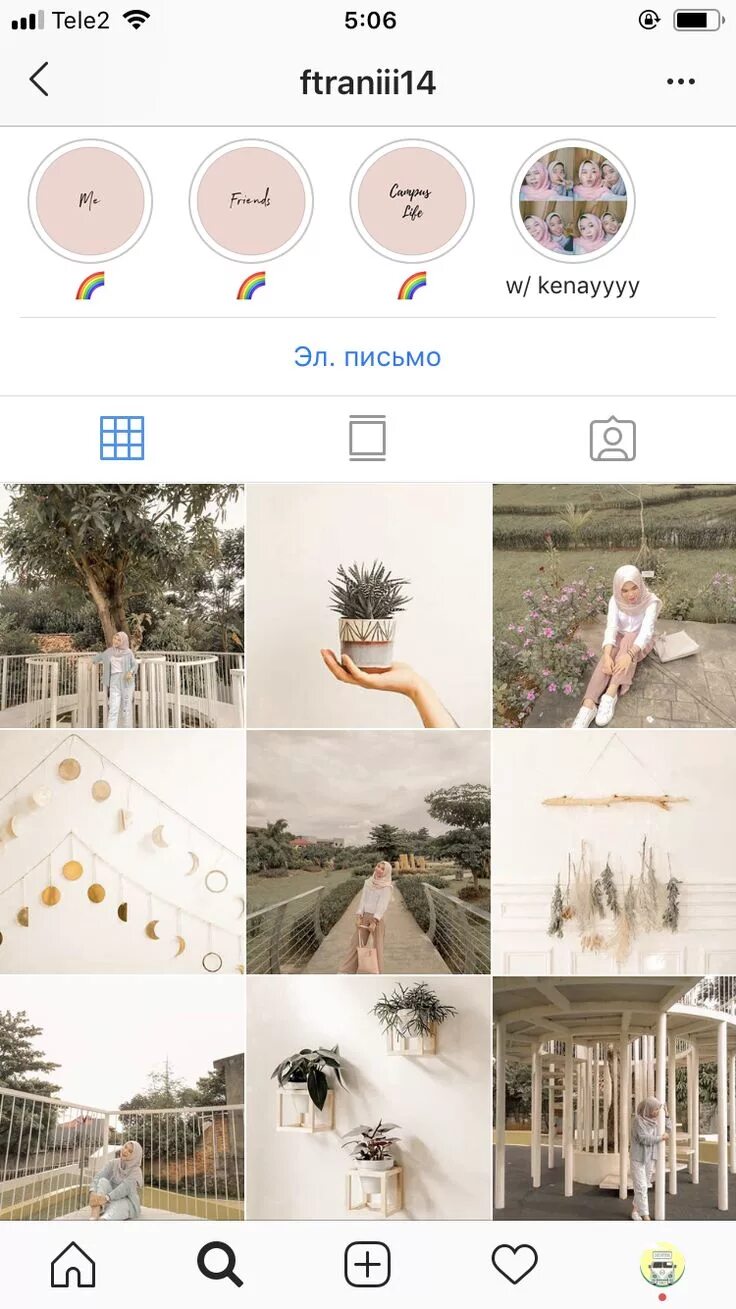Open the three-dot options menu

680,82
